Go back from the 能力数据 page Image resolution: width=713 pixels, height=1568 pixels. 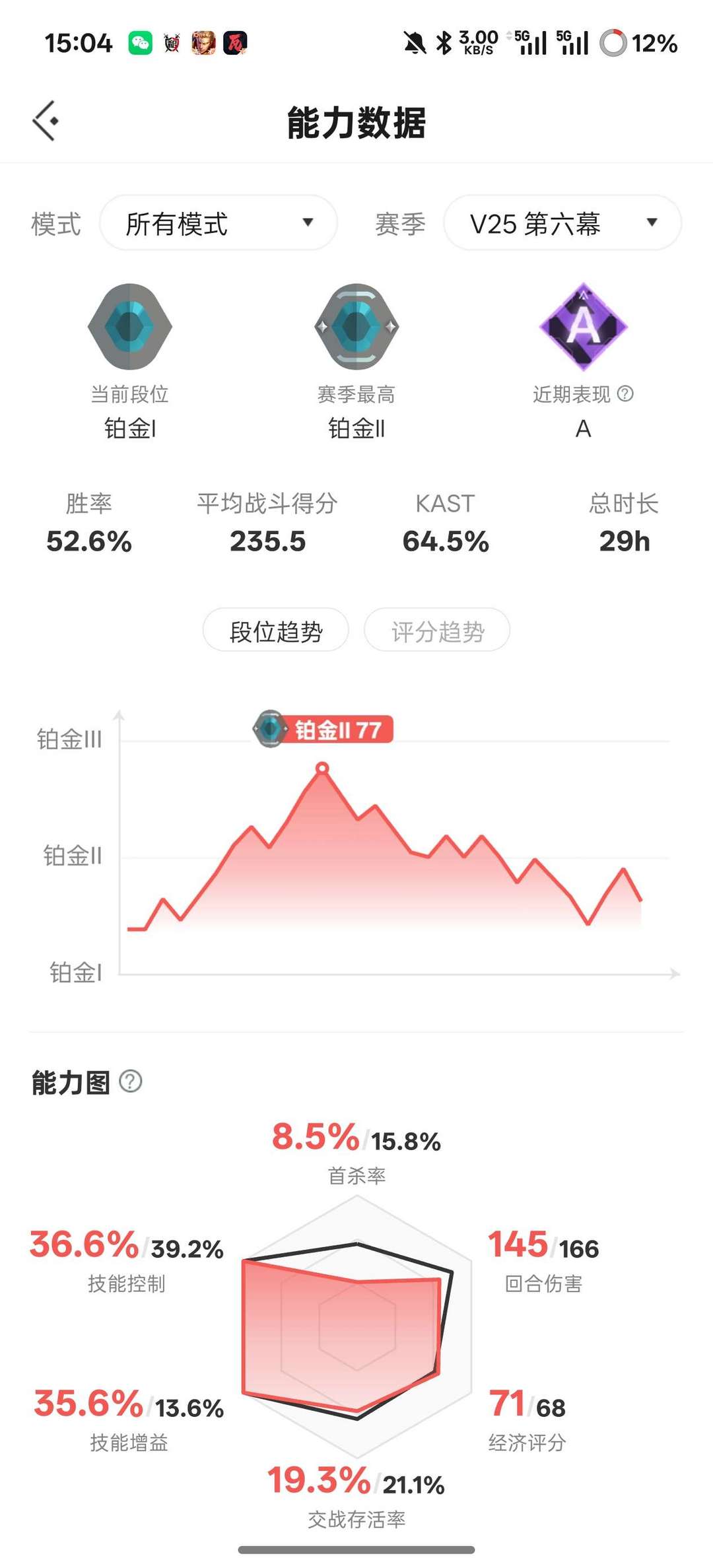[x=46, y=121]
